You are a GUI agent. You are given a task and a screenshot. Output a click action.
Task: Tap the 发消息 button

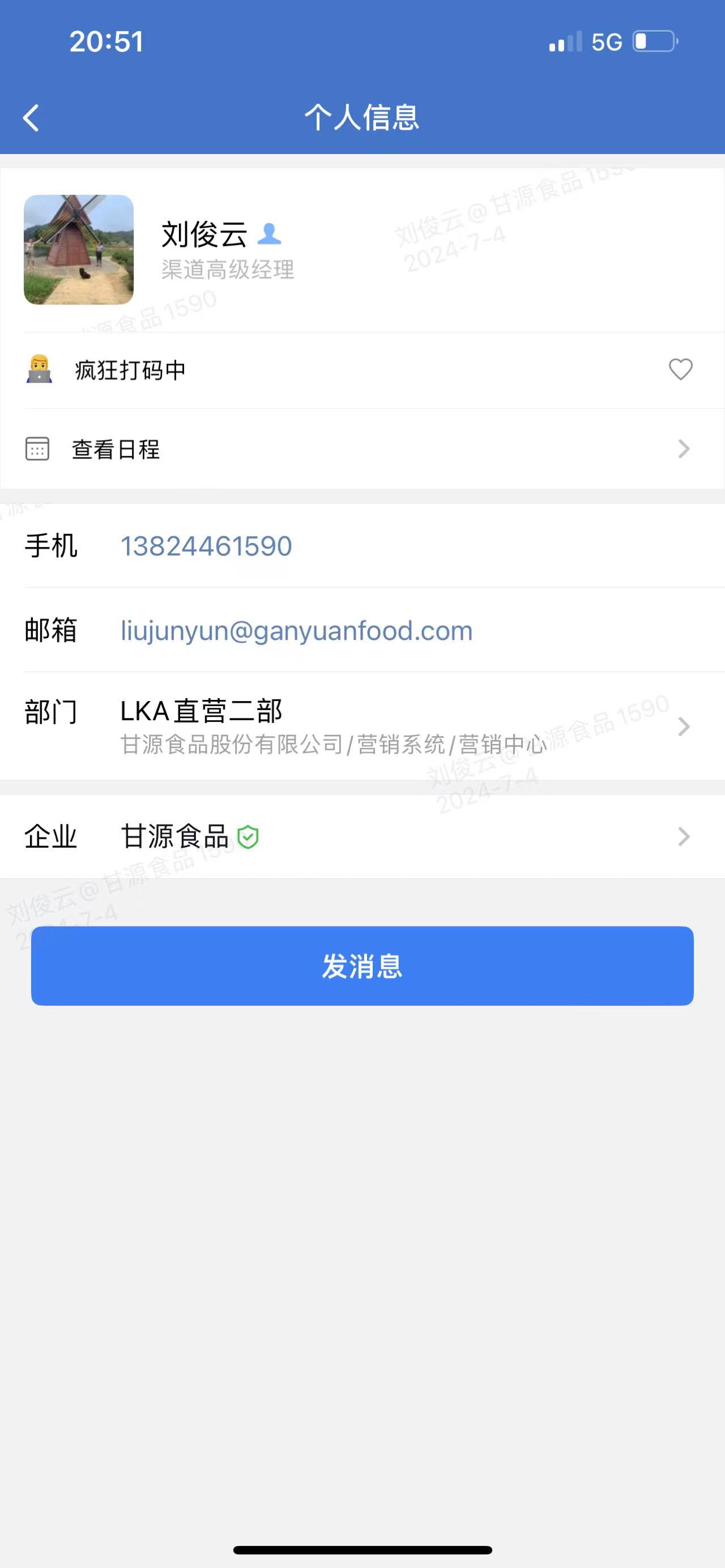(362, 966)
